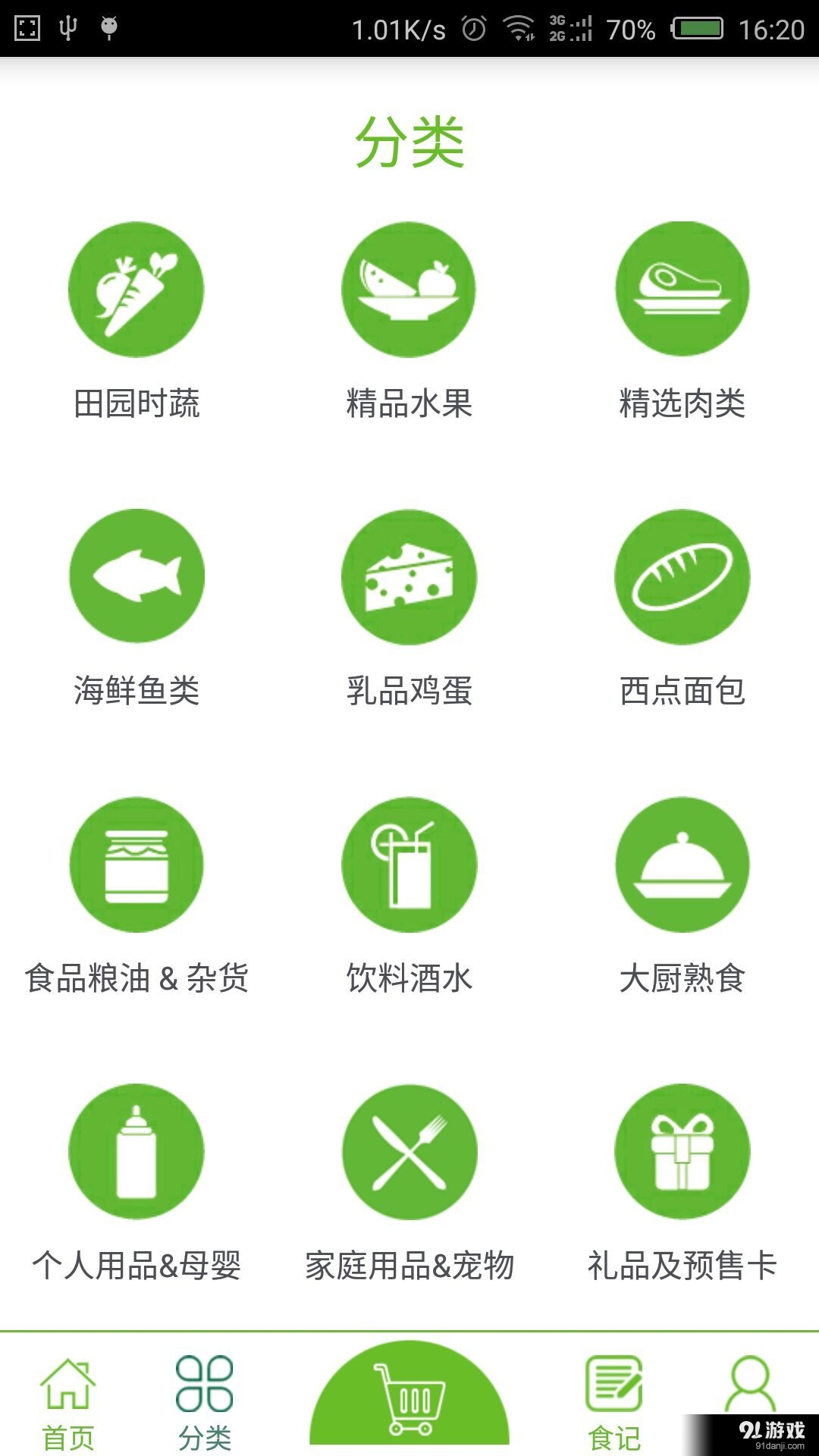Open the 食记 notes tab
This screenshot has height=1456, width=819.
pos(616,1407)
